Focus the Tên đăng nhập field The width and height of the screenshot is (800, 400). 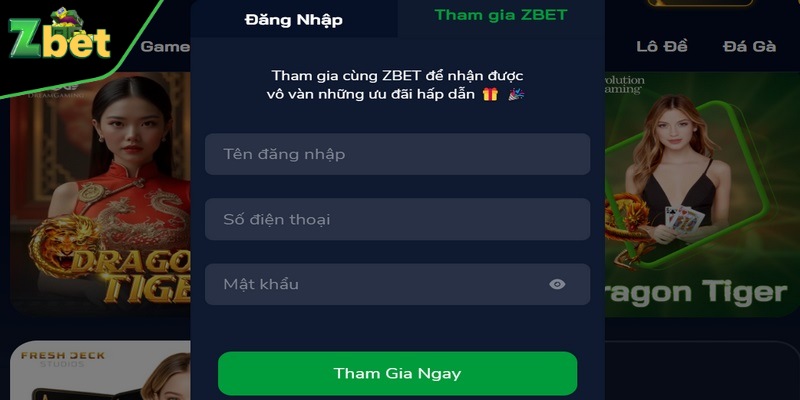click(x=397, y=154)
